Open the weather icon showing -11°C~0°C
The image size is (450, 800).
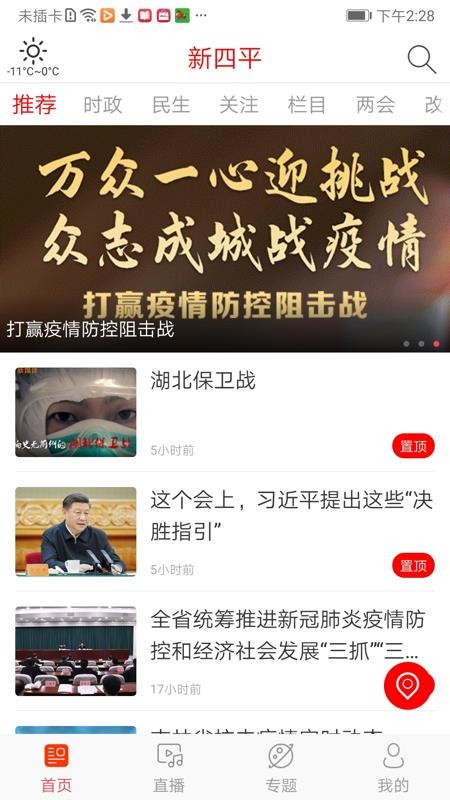point(33,57)
